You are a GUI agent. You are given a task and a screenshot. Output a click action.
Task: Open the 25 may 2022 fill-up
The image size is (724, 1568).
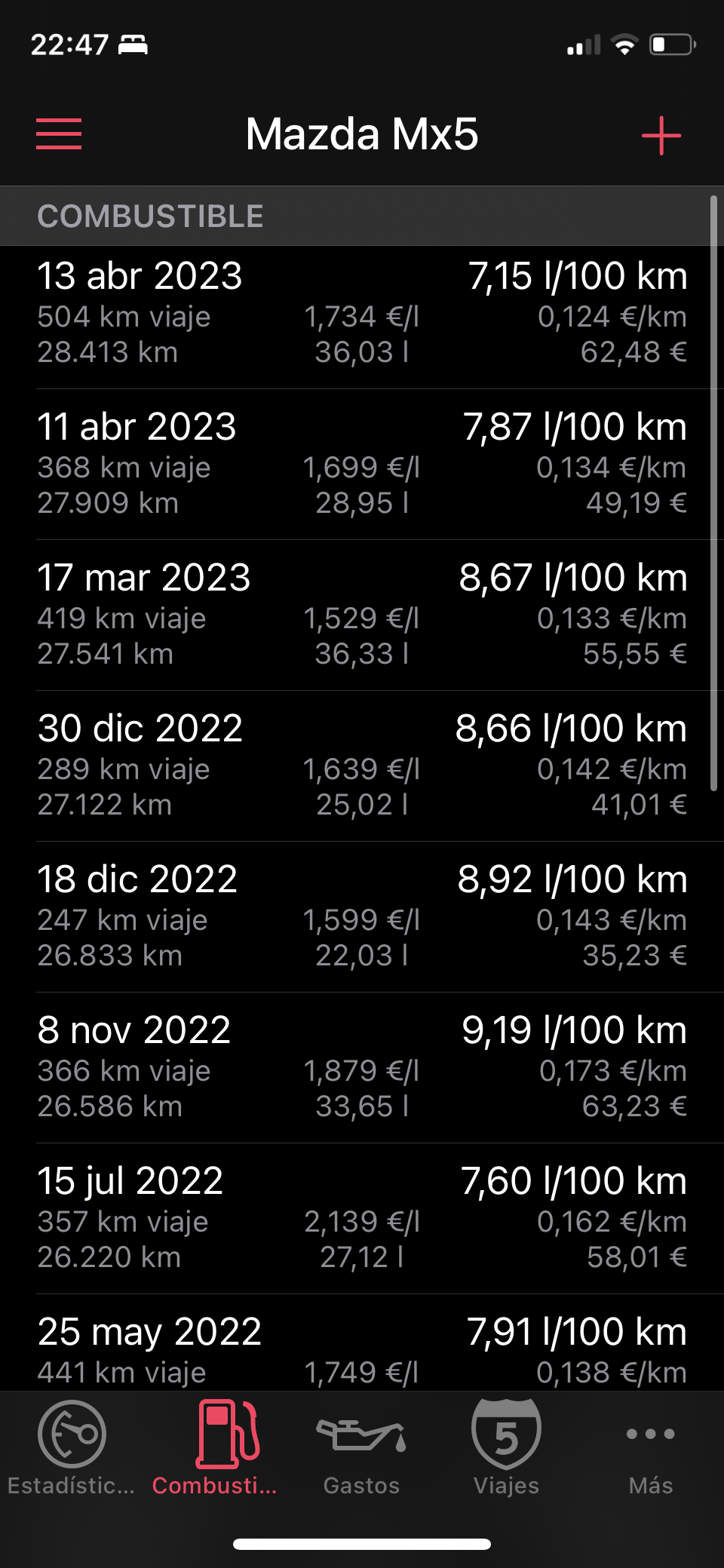[x=362, y=1343]
